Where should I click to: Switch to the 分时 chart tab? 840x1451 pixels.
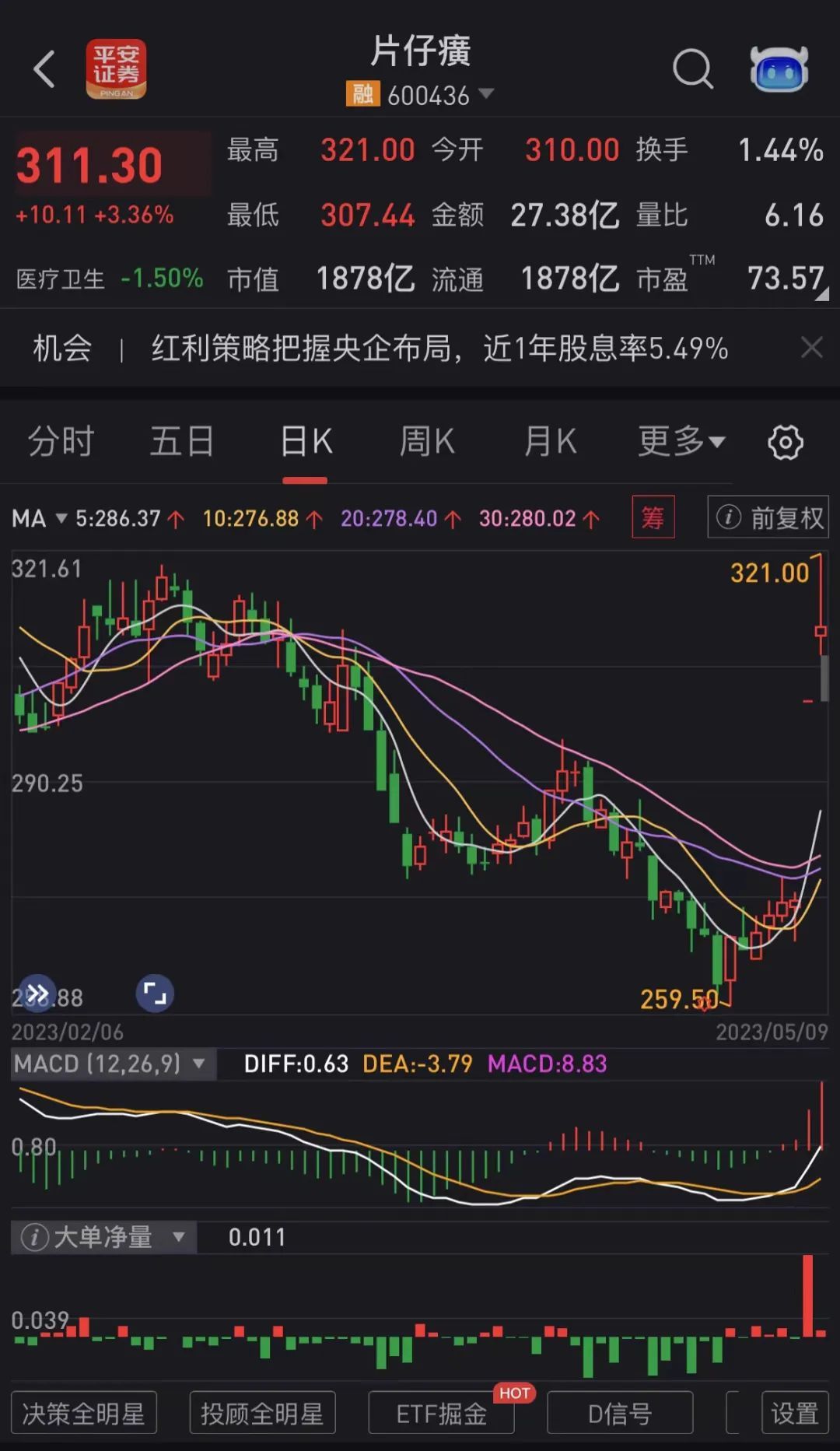click(61, 442)
